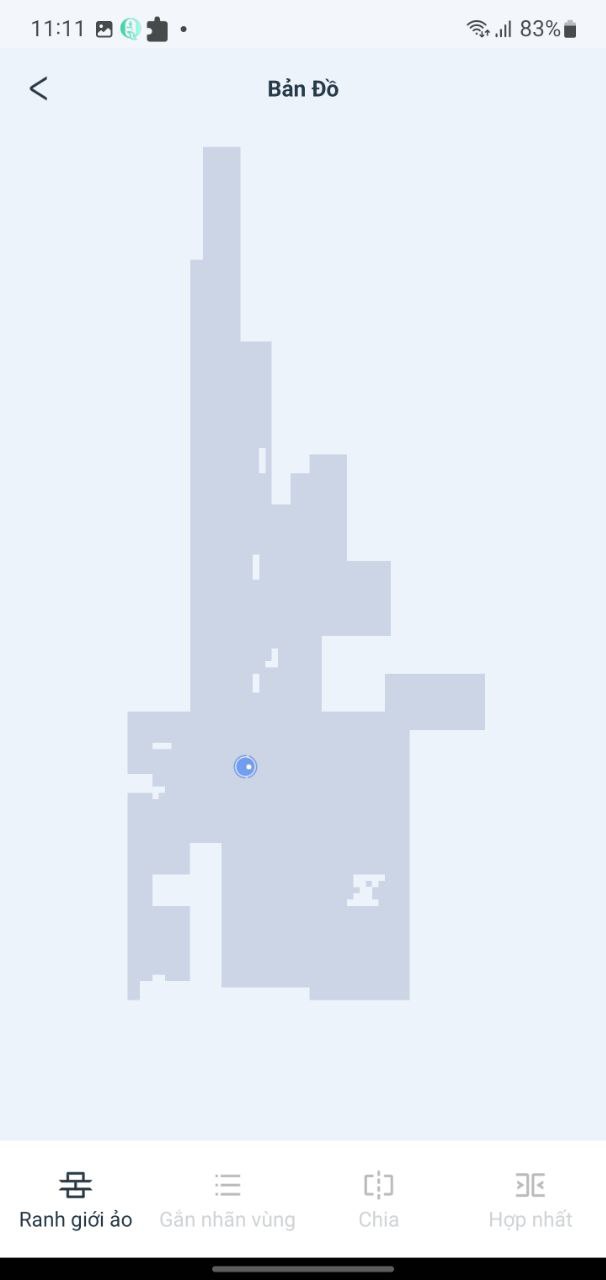
Task: Tap the Hợp nhất merge tool
Action: point(530,1199)
